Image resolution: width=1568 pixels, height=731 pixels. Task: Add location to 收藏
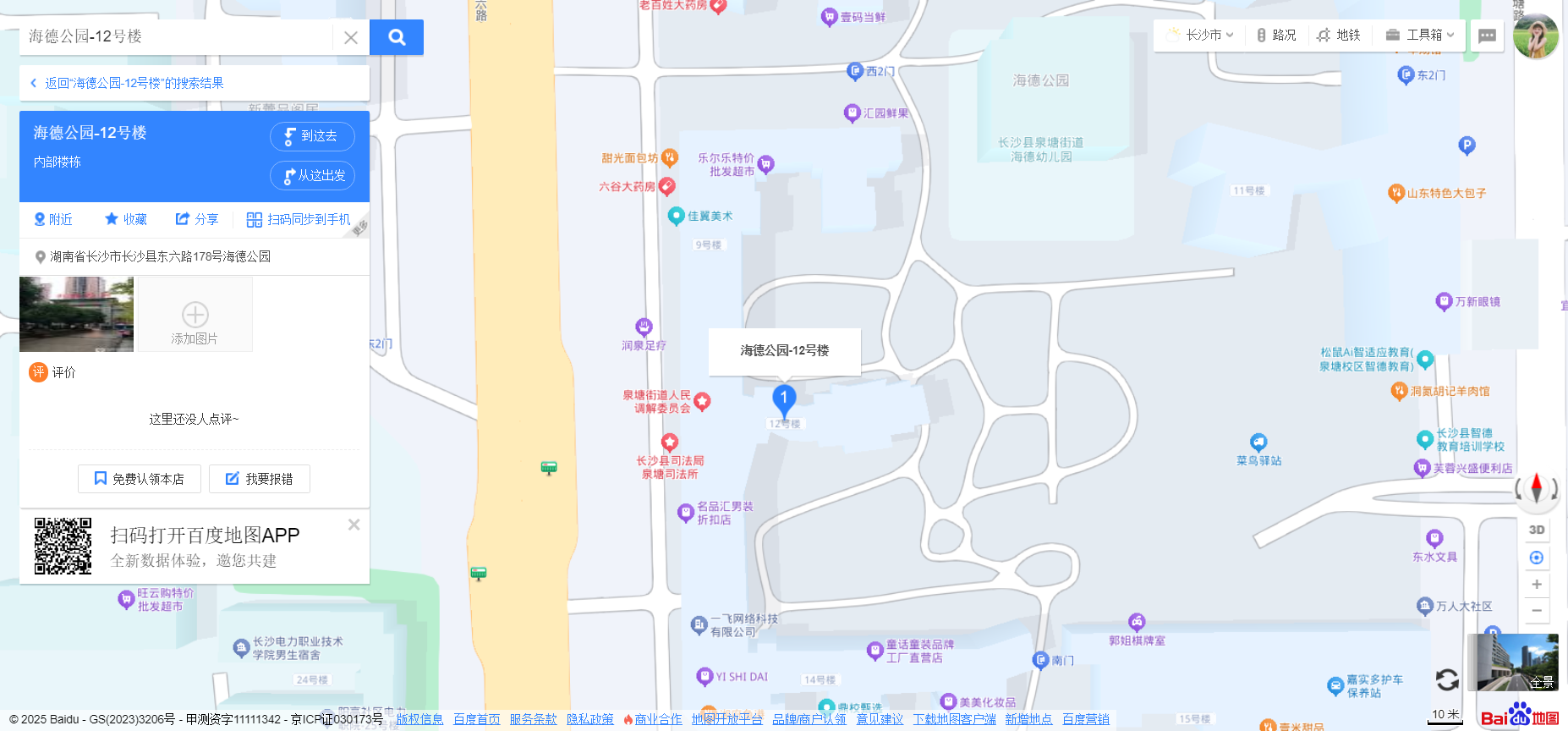(125, 219)
